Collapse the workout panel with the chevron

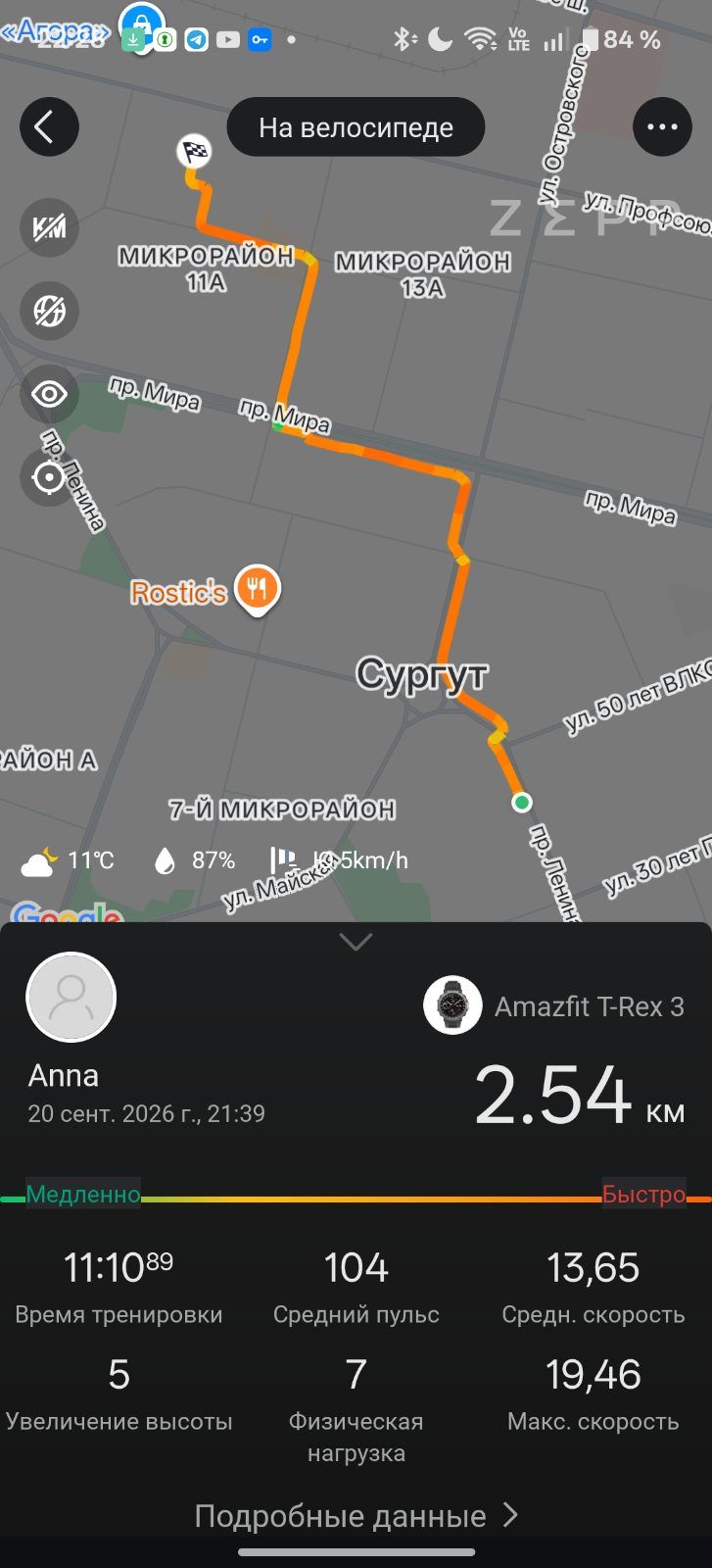coord(356,942)
